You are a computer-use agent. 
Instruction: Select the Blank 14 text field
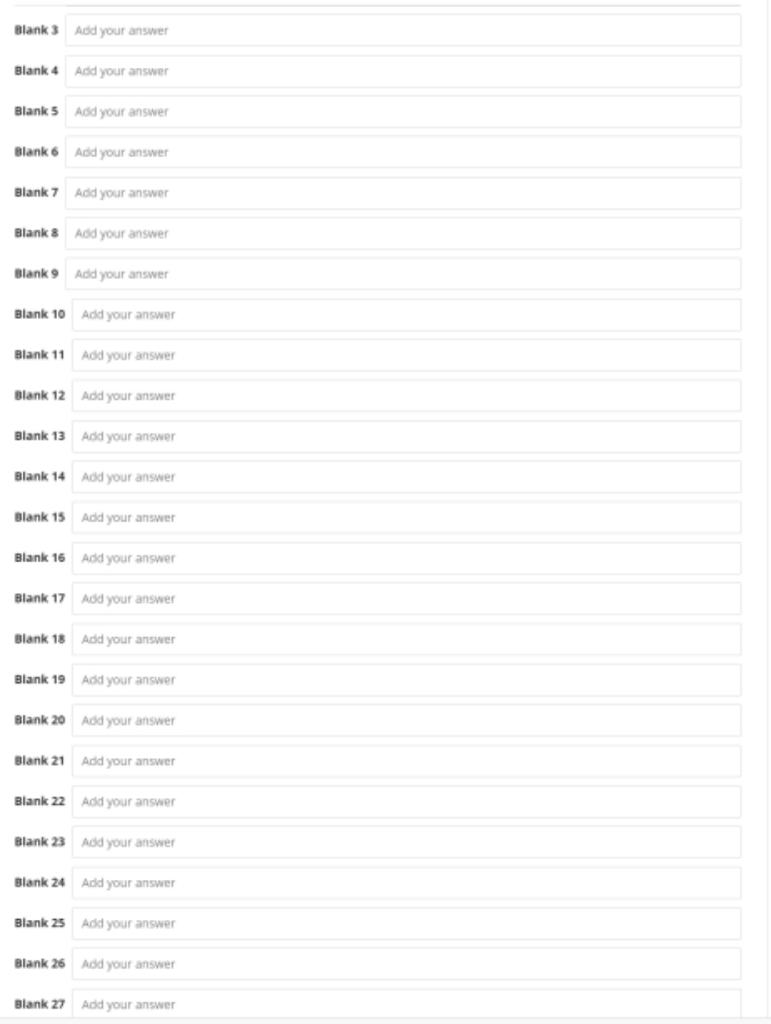tap(406, 477)
